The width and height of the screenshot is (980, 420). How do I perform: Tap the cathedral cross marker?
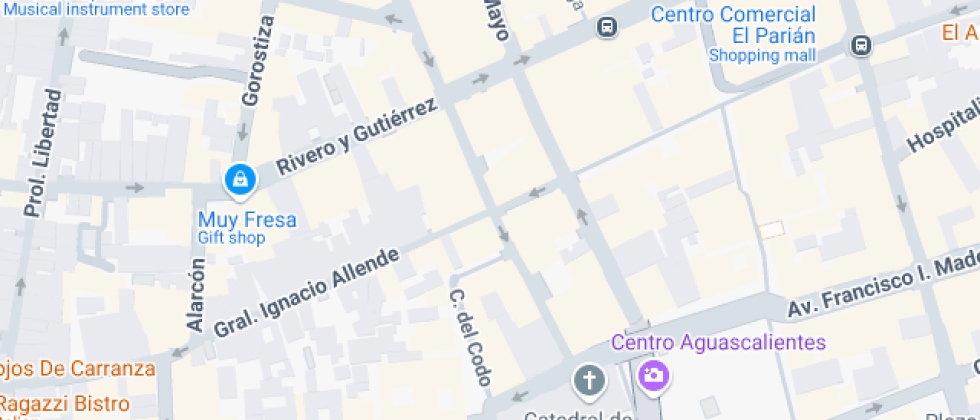tap(589, 381)
